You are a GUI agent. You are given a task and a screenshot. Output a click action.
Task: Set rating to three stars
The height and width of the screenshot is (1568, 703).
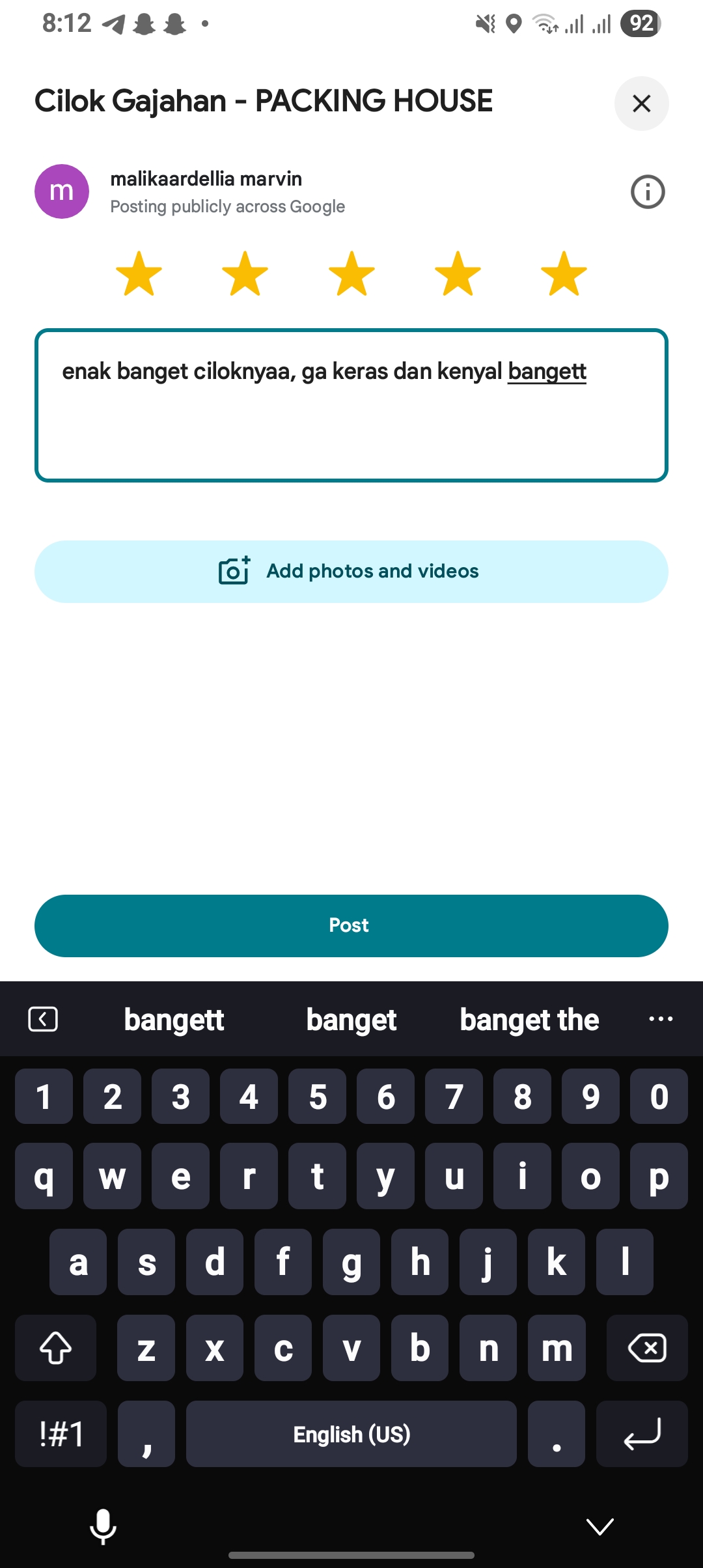[x=351, y=274]
